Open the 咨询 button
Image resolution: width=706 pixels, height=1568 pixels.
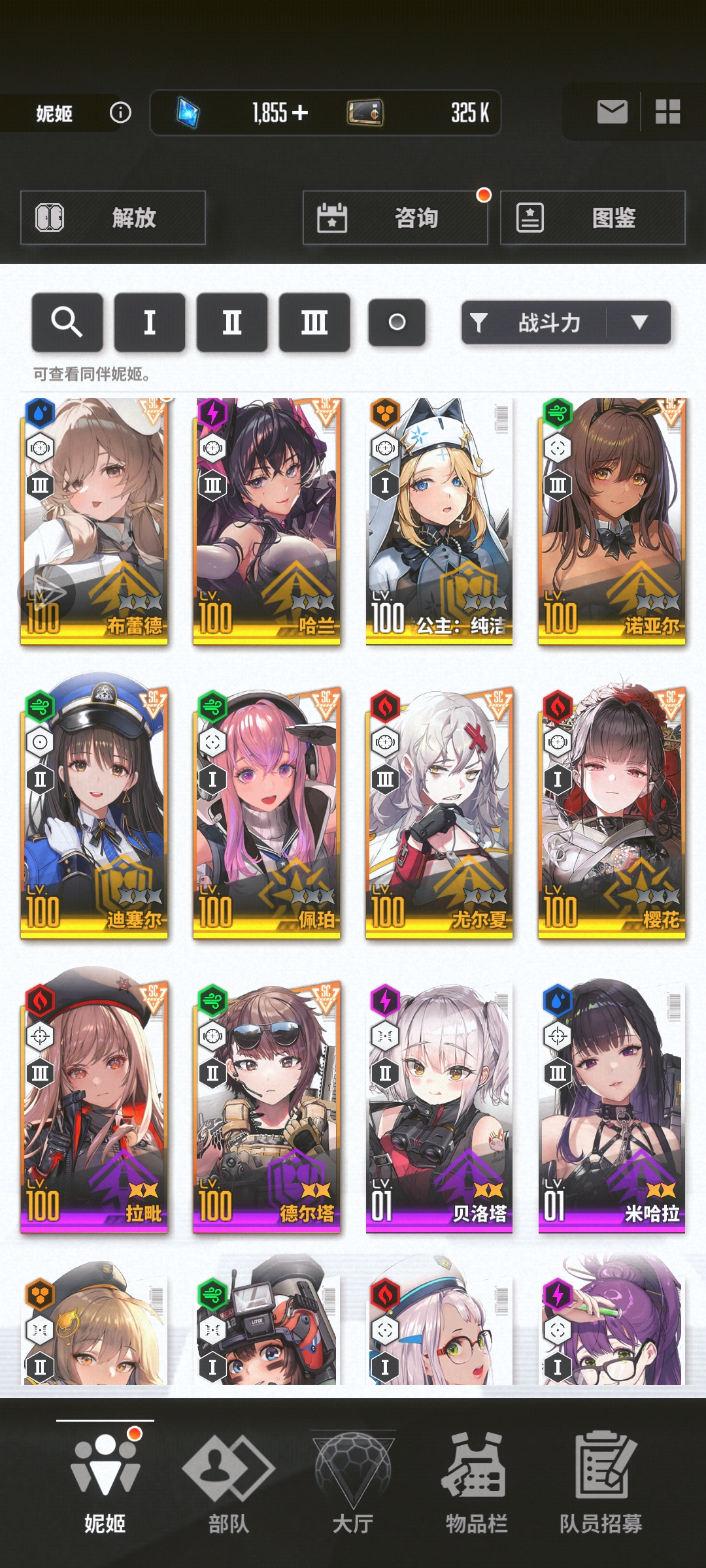(395, 218)
